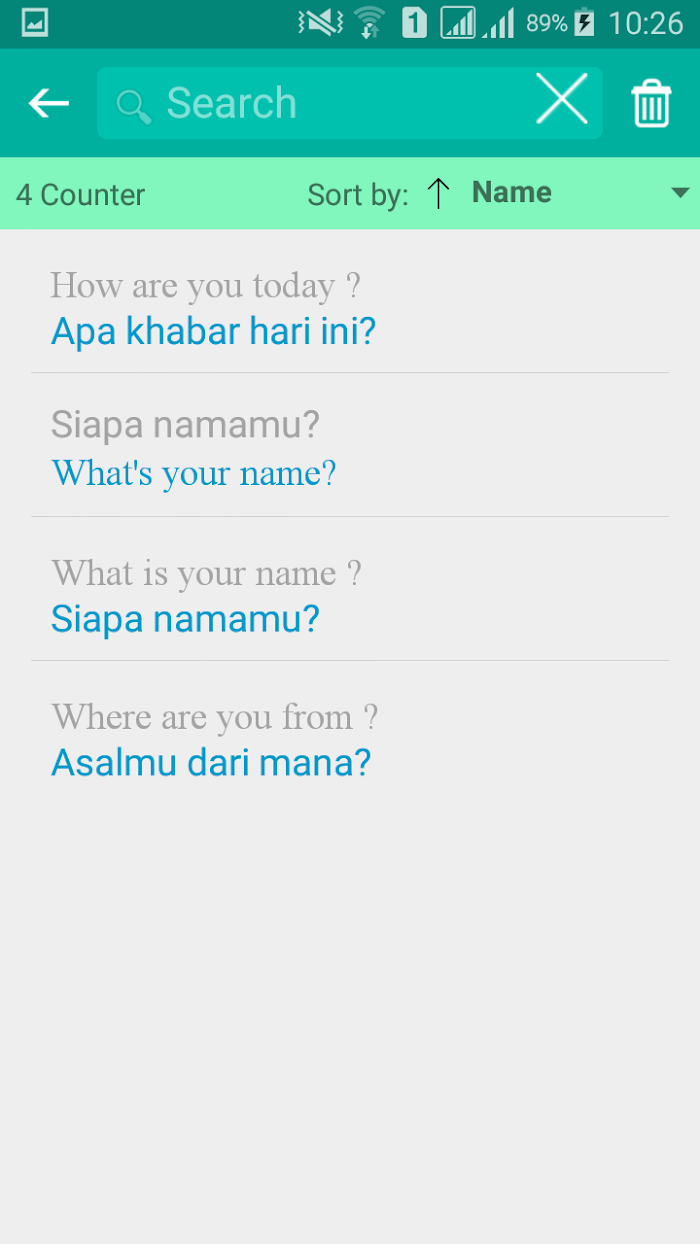
Task: Delete entries with the trash icon
Action: (x=651, y=103)
